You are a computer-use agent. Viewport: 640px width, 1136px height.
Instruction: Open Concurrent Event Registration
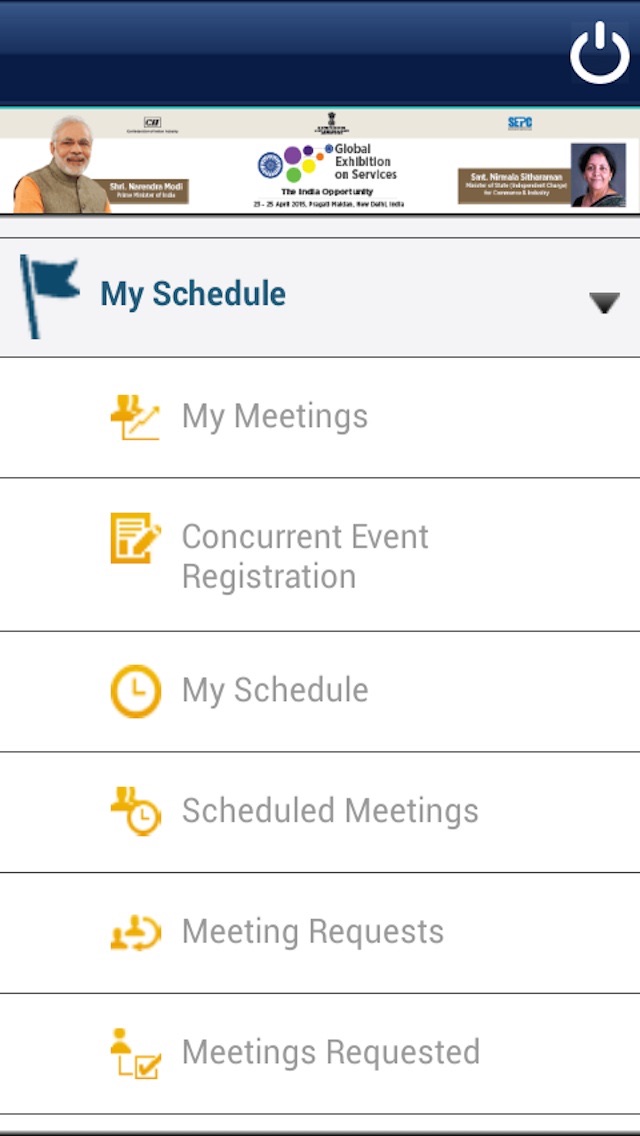point(320,555)
